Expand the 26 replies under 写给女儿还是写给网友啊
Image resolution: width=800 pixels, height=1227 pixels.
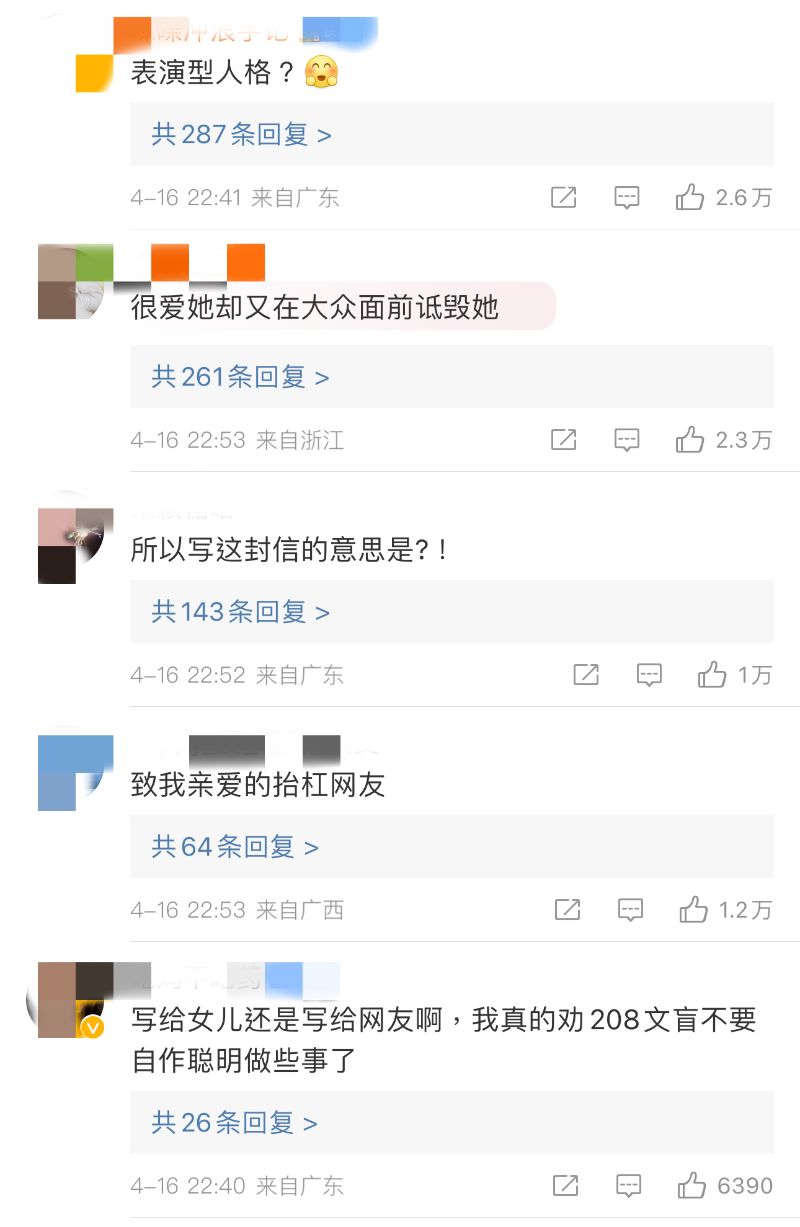(234, 1123)
